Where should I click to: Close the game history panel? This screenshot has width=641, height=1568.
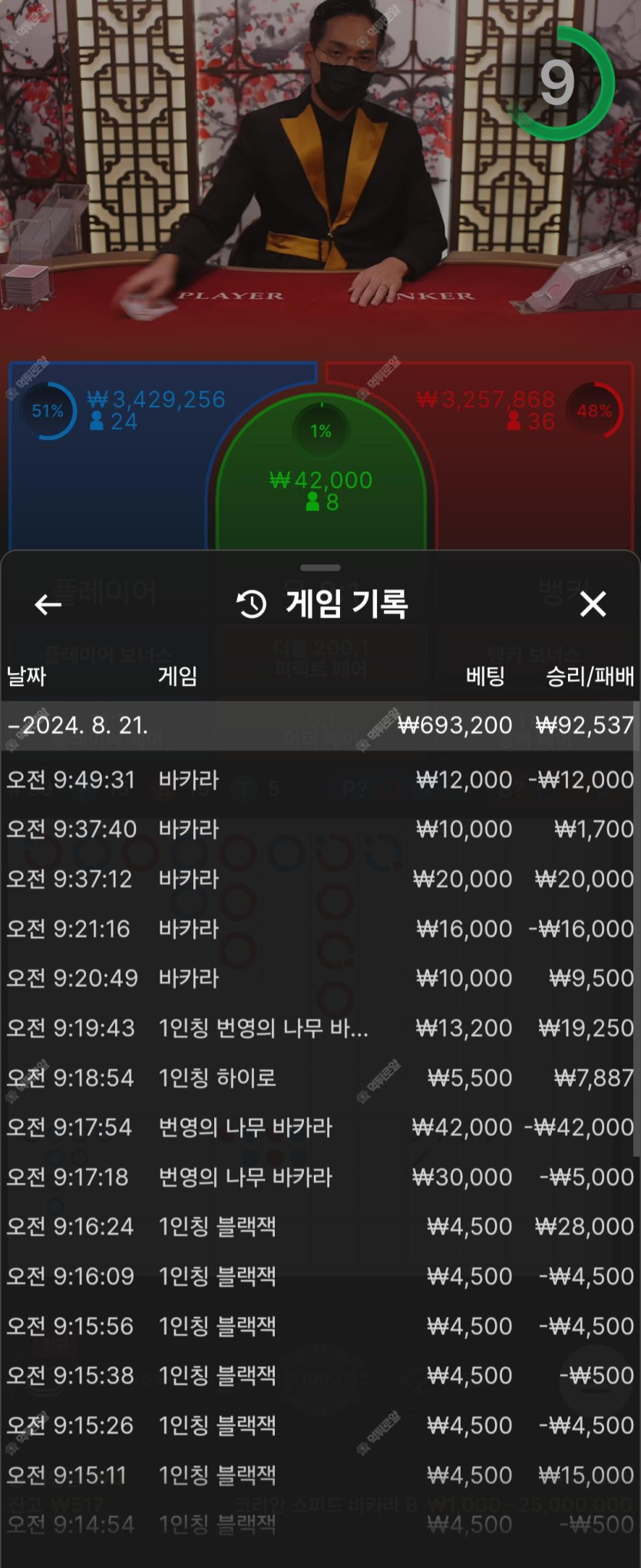click(593, 605)
